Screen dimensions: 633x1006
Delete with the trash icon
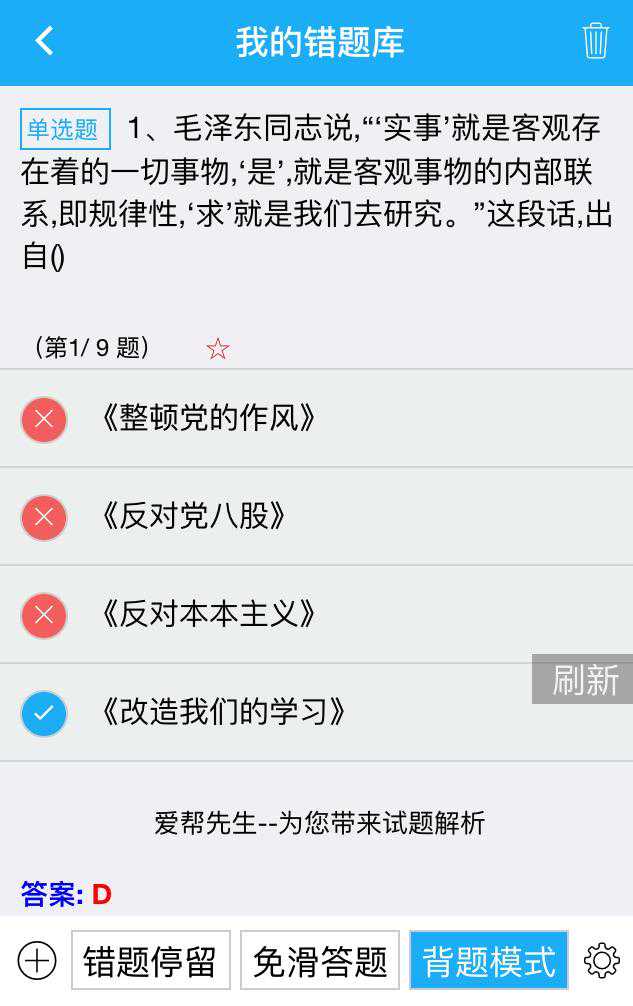pos(595,41)
